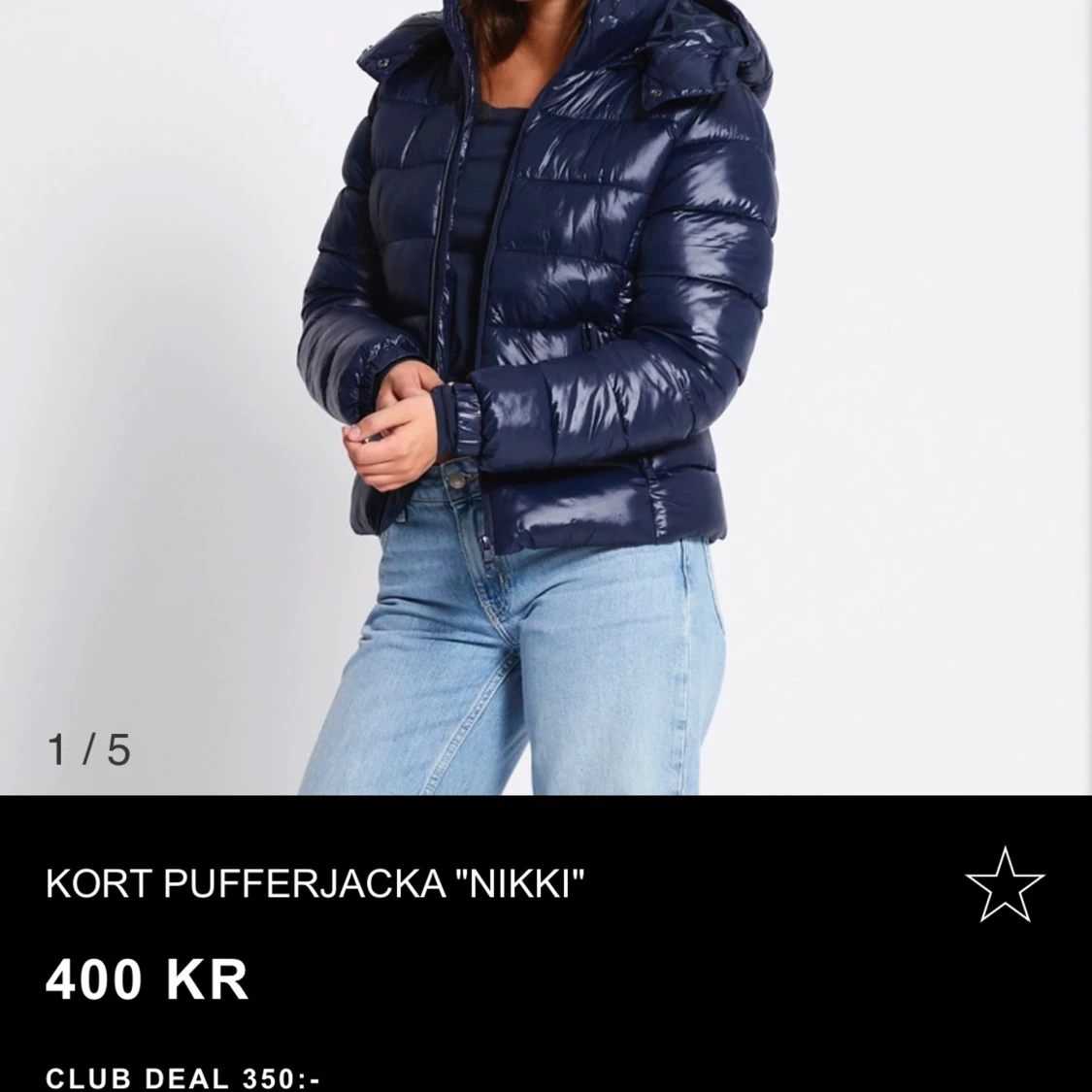This screenshot has height=1092, width=1092.
Task: Open the puffer jacket product photo
Action: click(x=544, y=388)
